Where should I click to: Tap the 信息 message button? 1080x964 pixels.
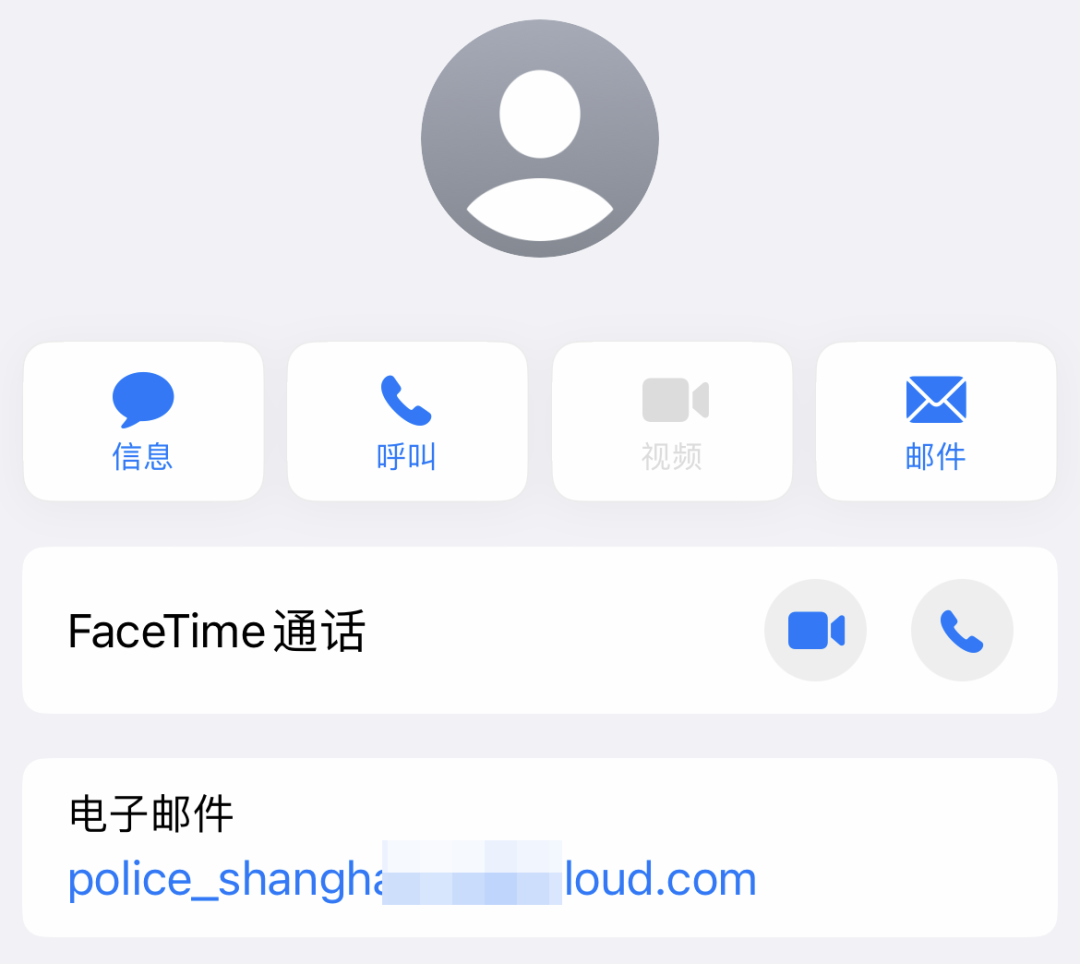[143, 421]
